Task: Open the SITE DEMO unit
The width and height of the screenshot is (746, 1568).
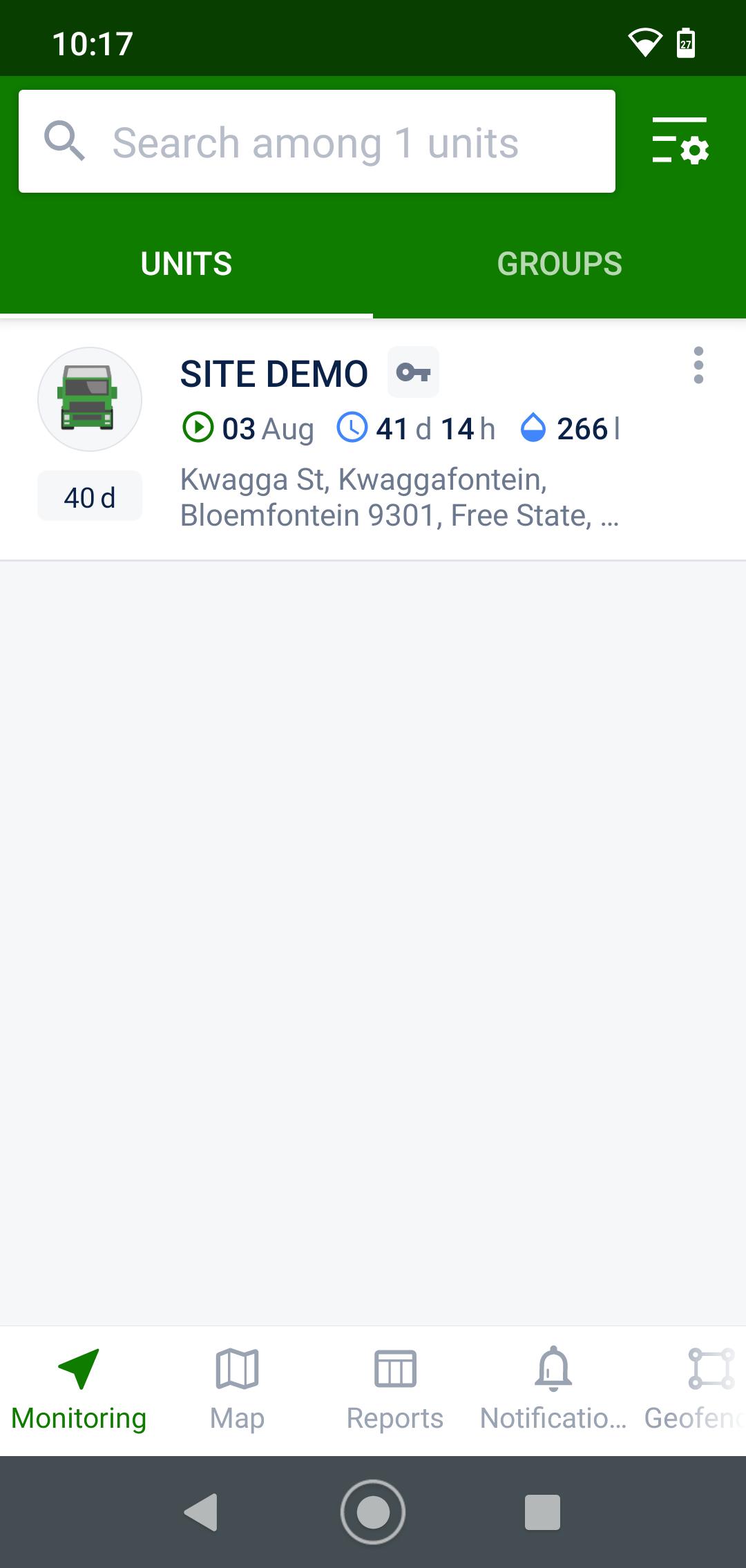Action: click(373, 439)
